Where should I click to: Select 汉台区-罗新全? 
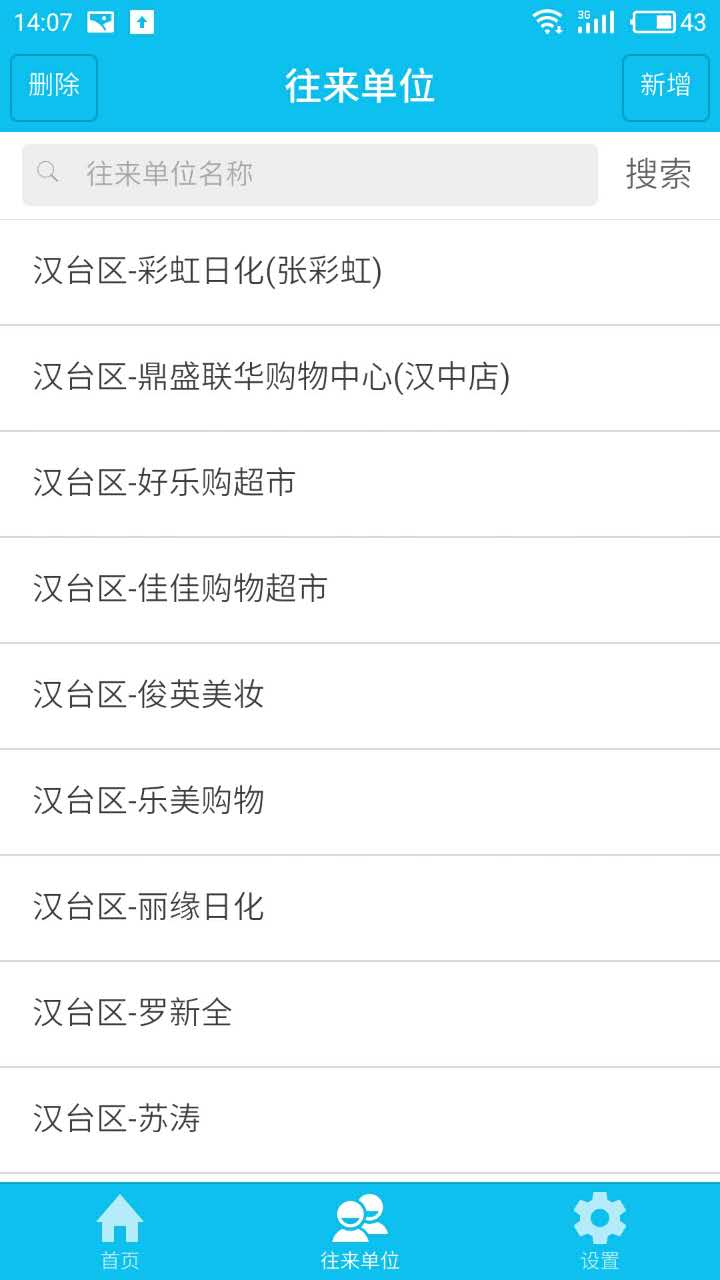pos(360,1014)
